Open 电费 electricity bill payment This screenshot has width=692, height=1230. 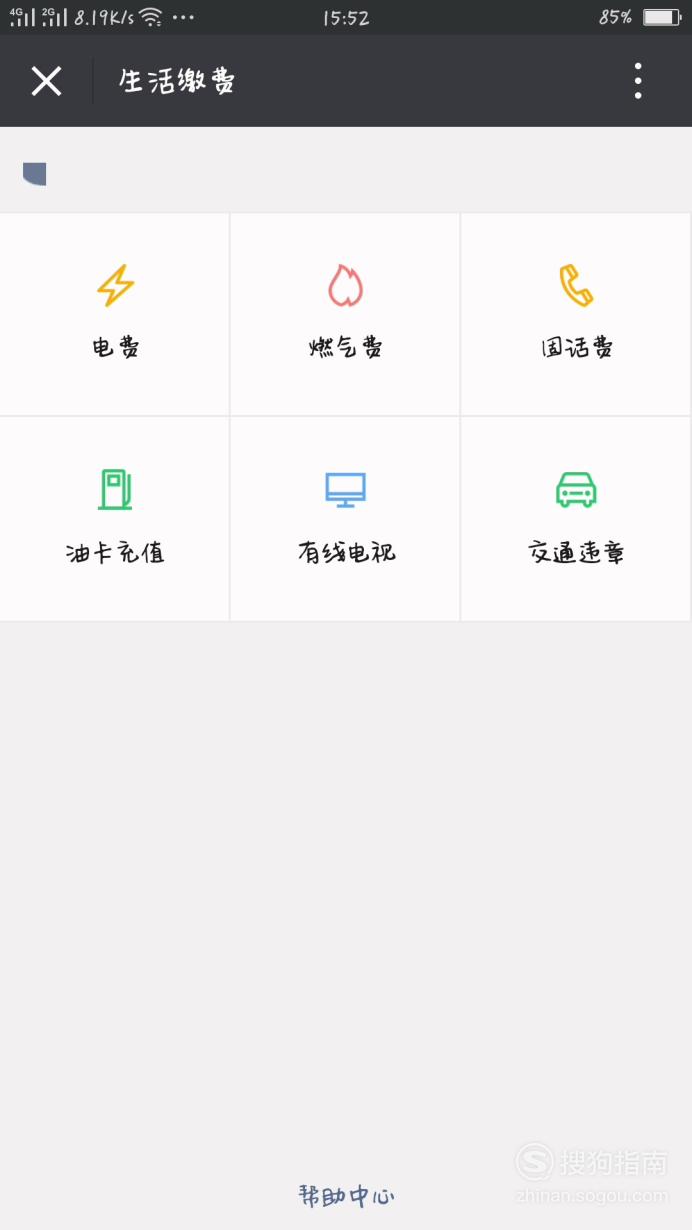tap(115, 314)
